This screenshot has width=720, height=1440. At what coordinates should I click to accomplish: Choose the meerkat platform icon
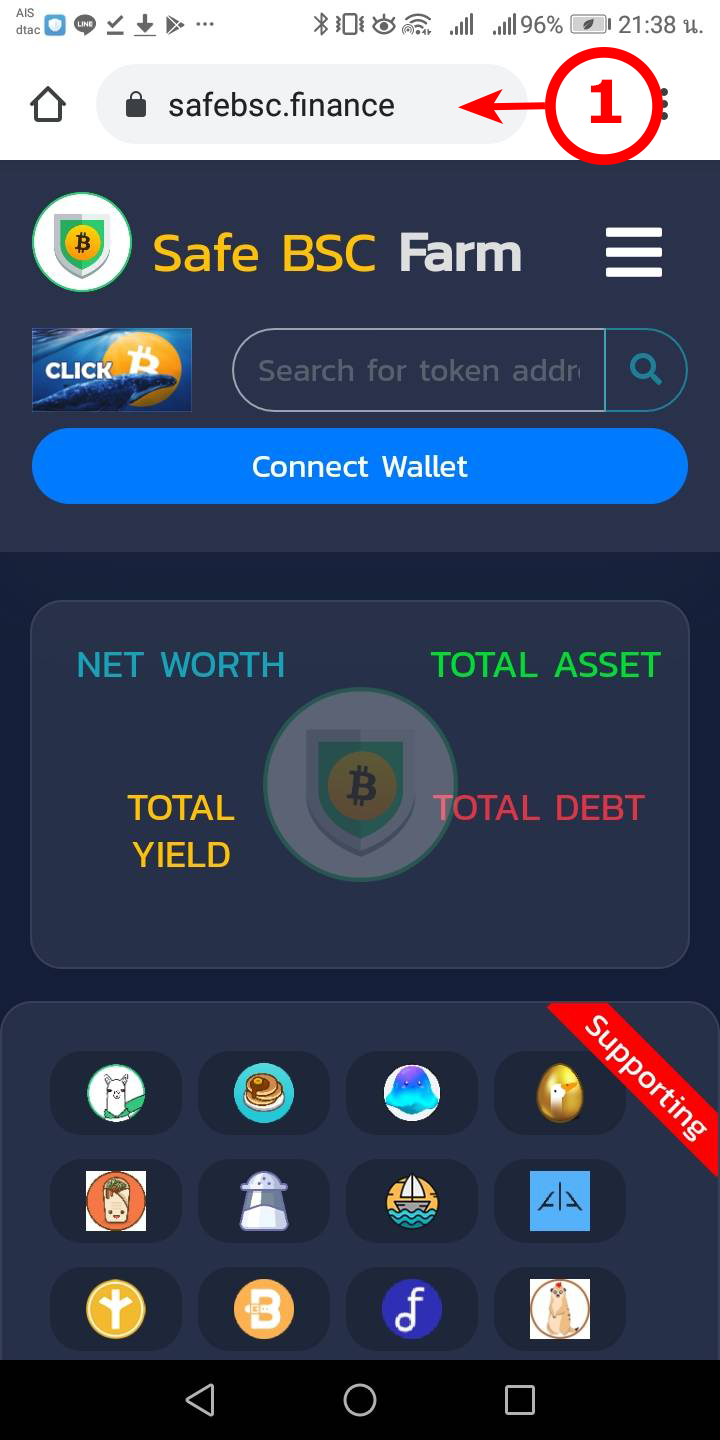click(560, 1309)
